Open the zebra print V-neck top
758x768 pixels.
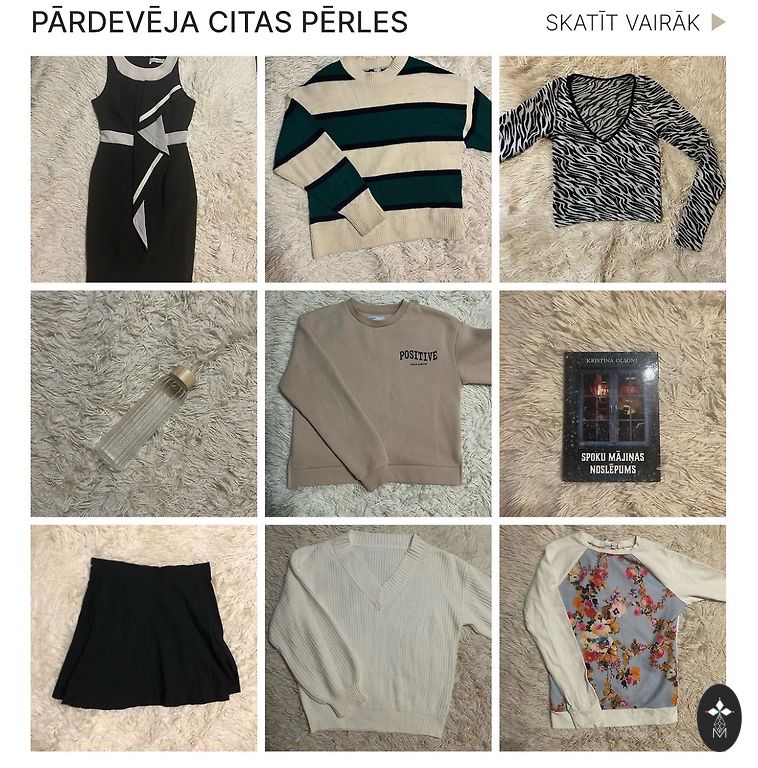click(612, 169)
